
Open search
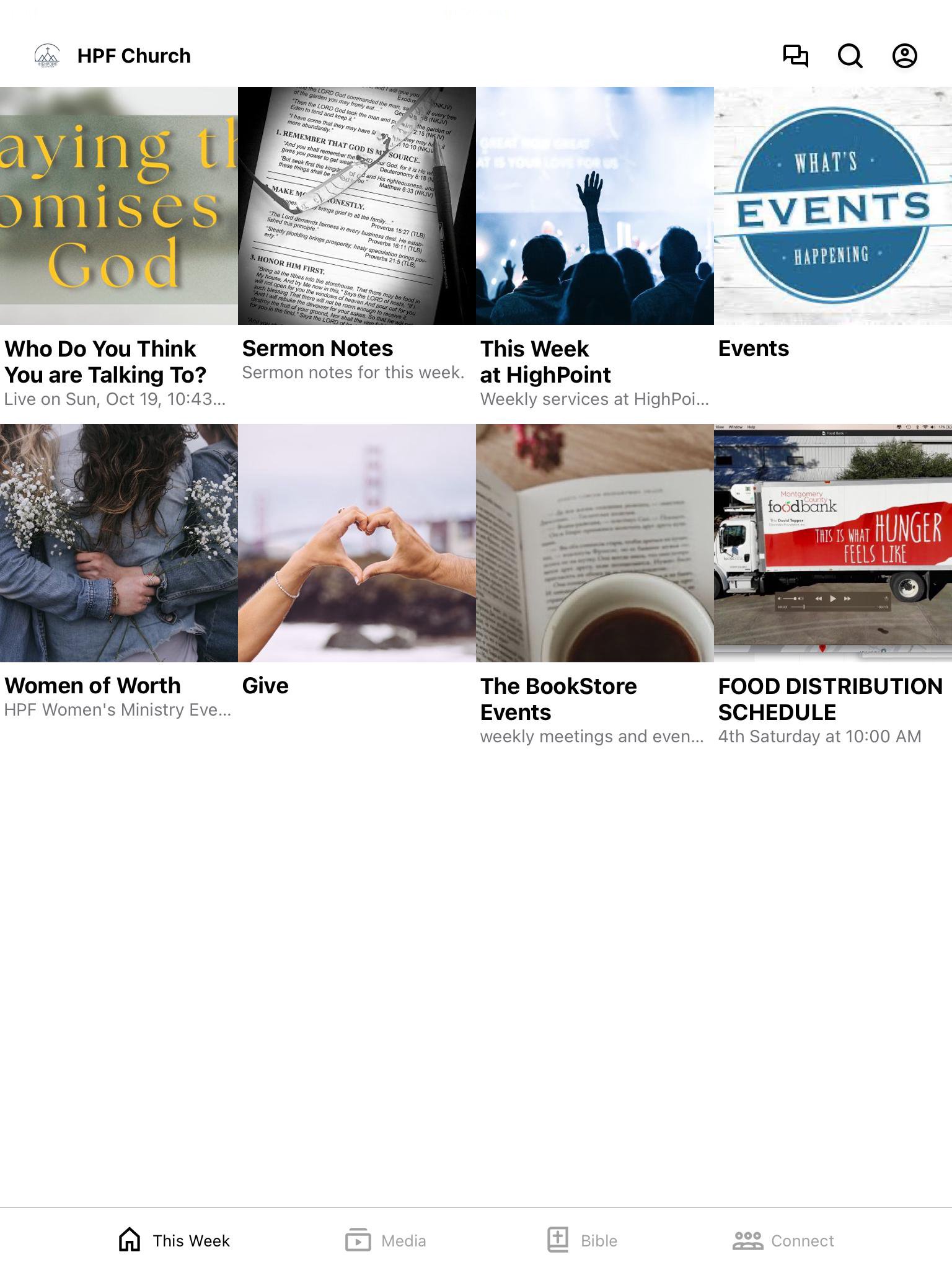click(850, 56)
